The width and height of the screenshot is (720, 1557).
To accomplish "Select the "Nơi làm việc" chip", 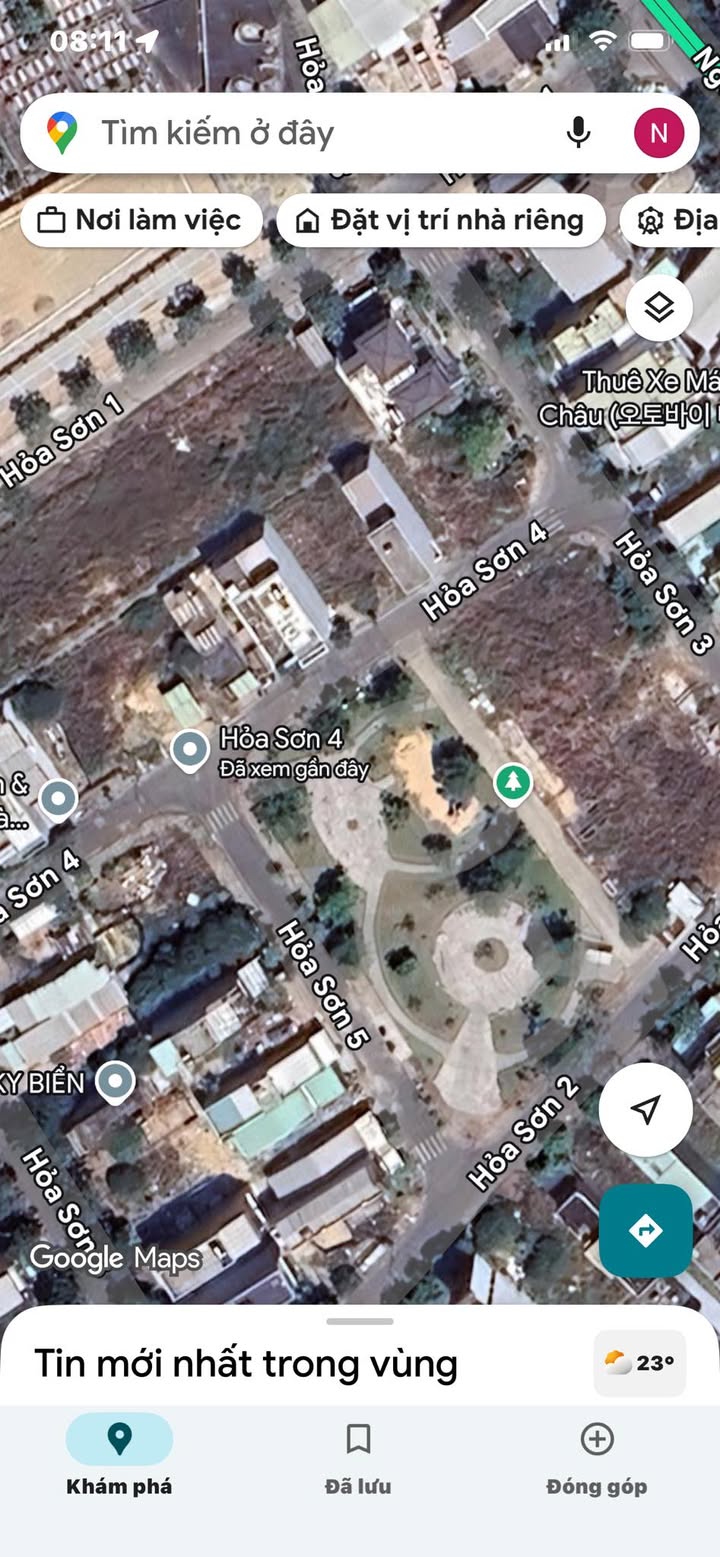I will (x=141, y=220).
